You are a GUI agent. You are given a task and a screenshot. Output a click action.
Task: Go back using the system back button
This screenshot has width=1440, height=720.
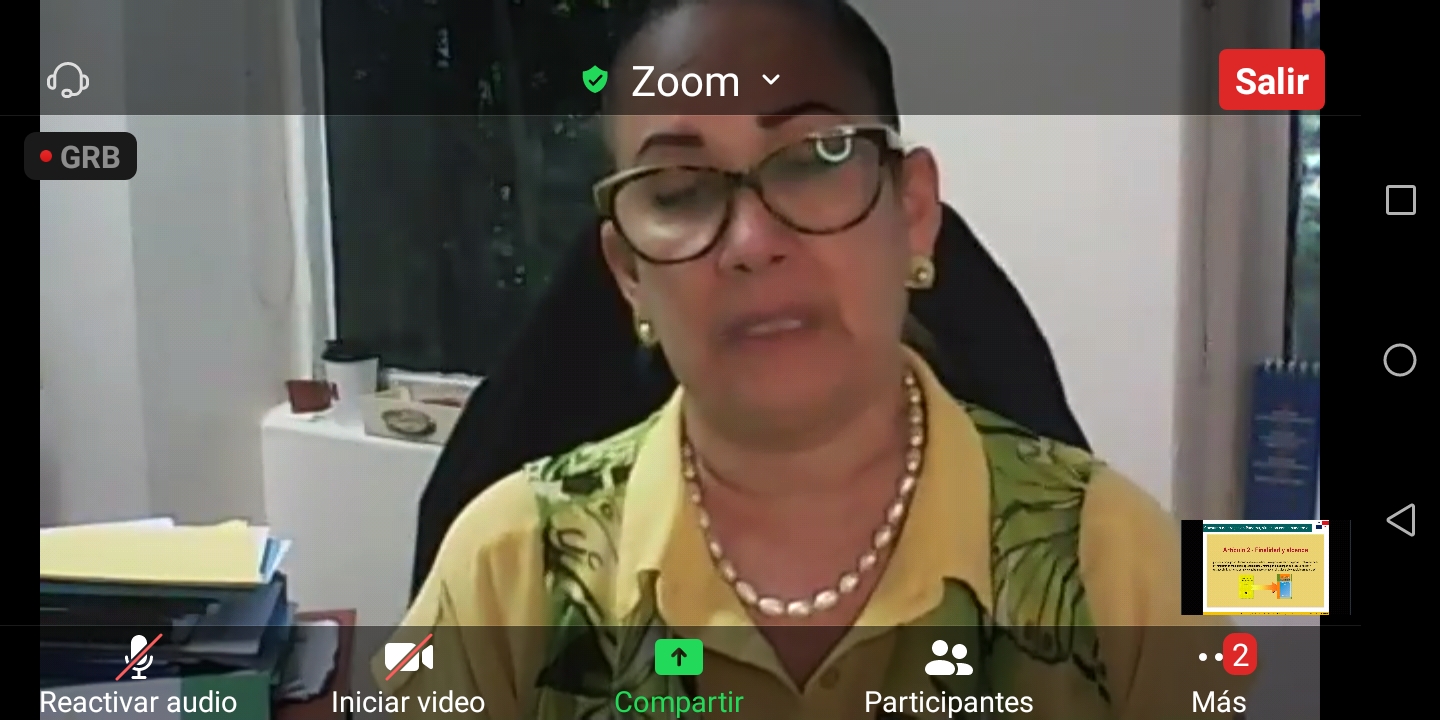[1400, 520]
